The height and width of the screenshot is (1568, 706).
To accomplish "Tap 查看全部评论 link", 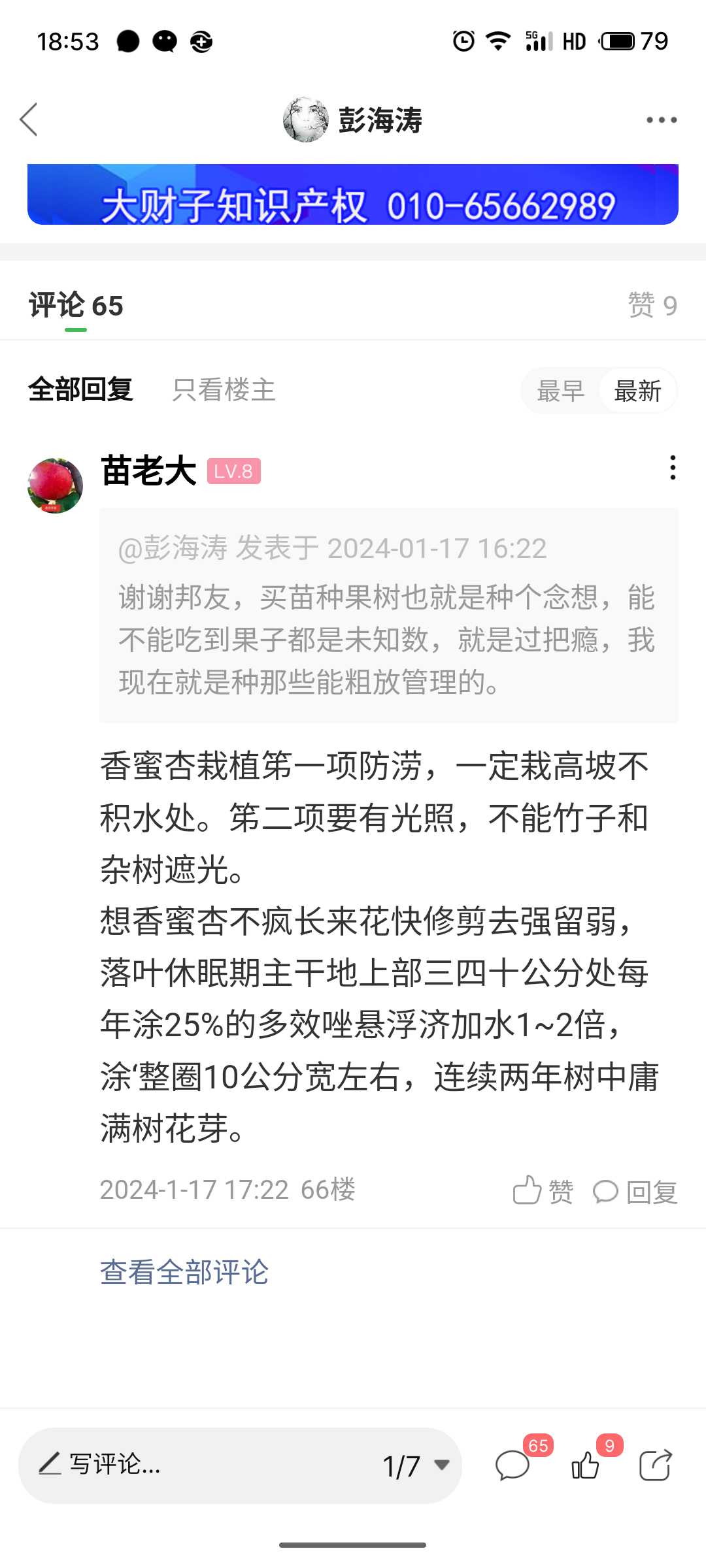I will 184,1272.
